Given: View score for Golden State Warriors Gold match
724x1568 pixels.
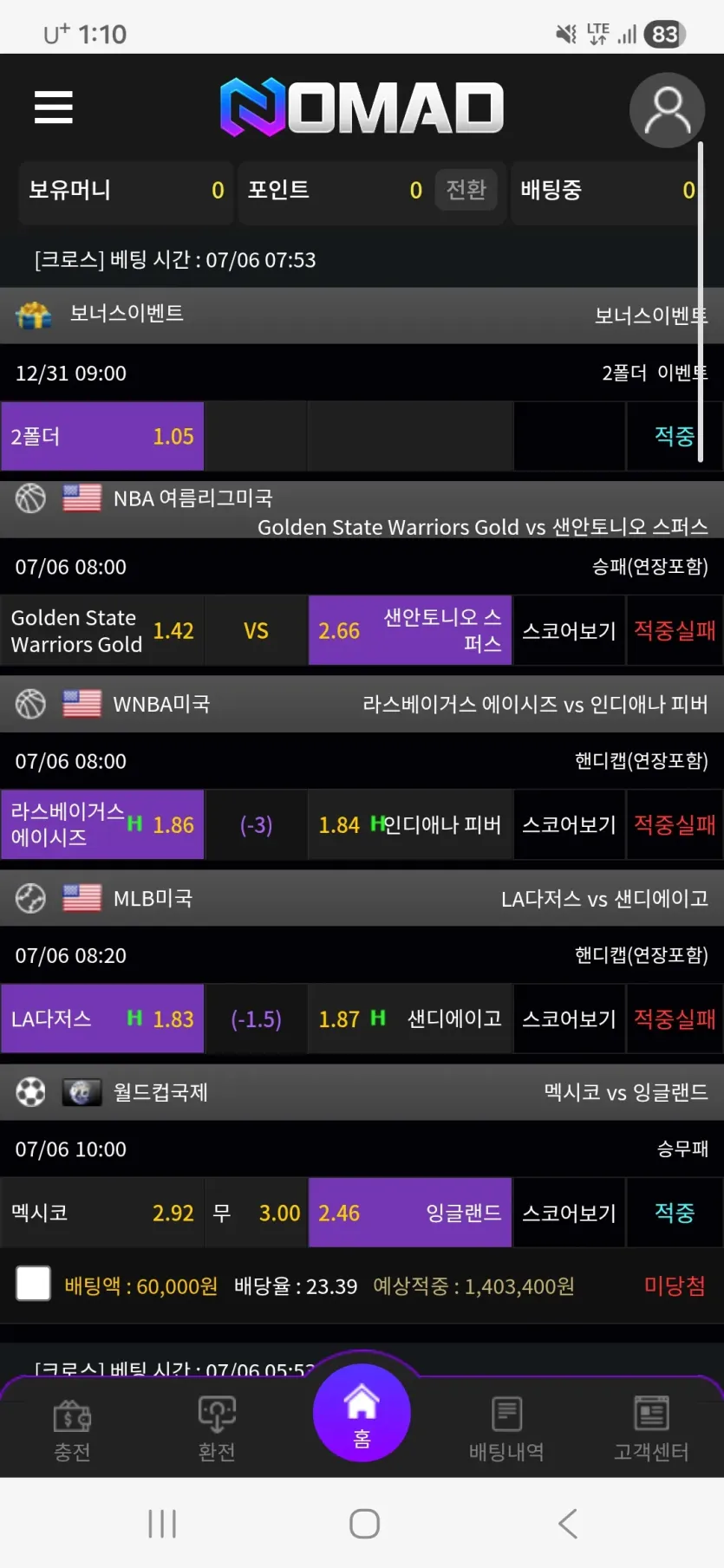Looking at the screenshot, I should pos(569,631).
